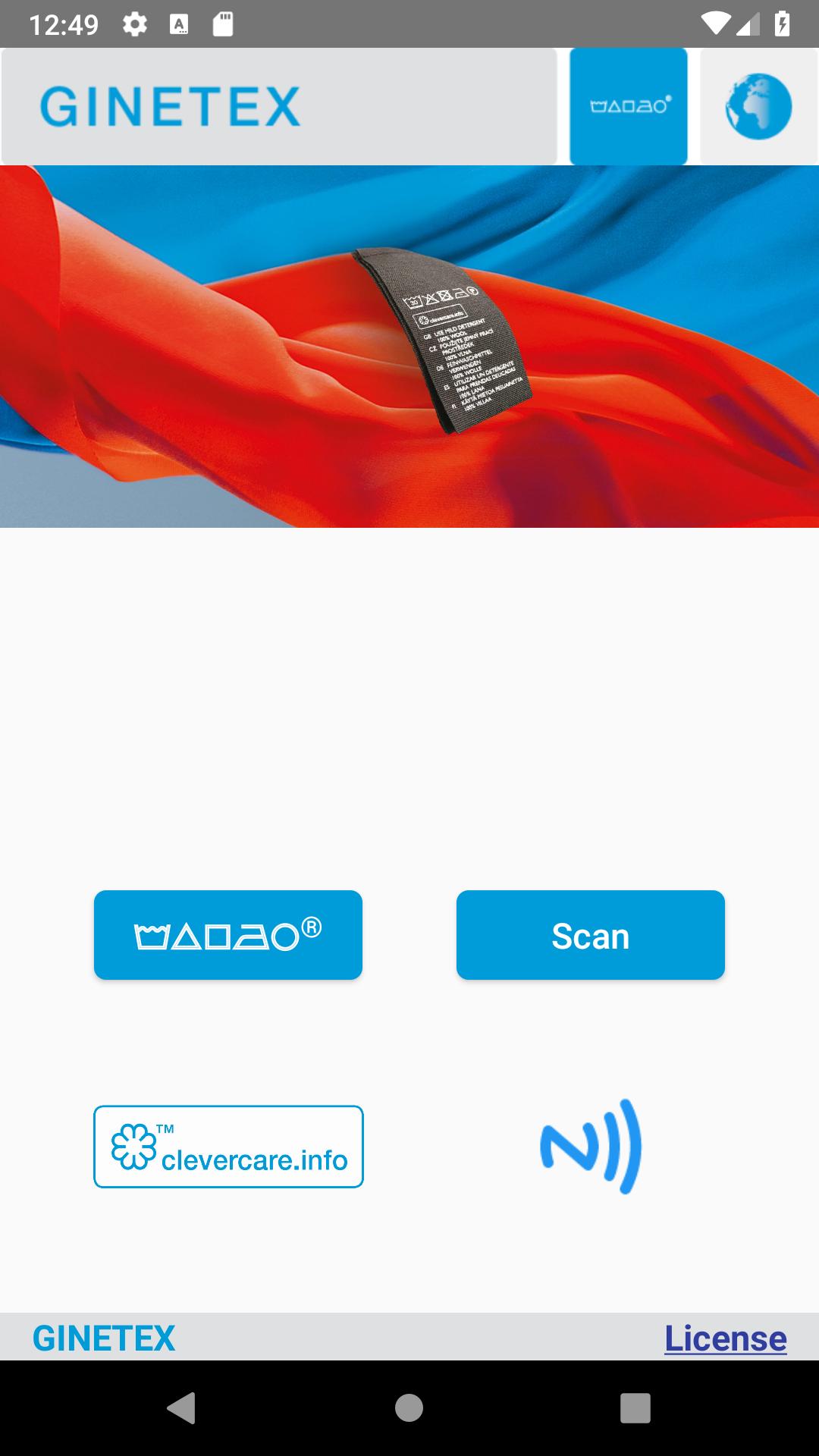Go back using the system back button
Screen dimensions: 819x1456
click(181, 1408)
